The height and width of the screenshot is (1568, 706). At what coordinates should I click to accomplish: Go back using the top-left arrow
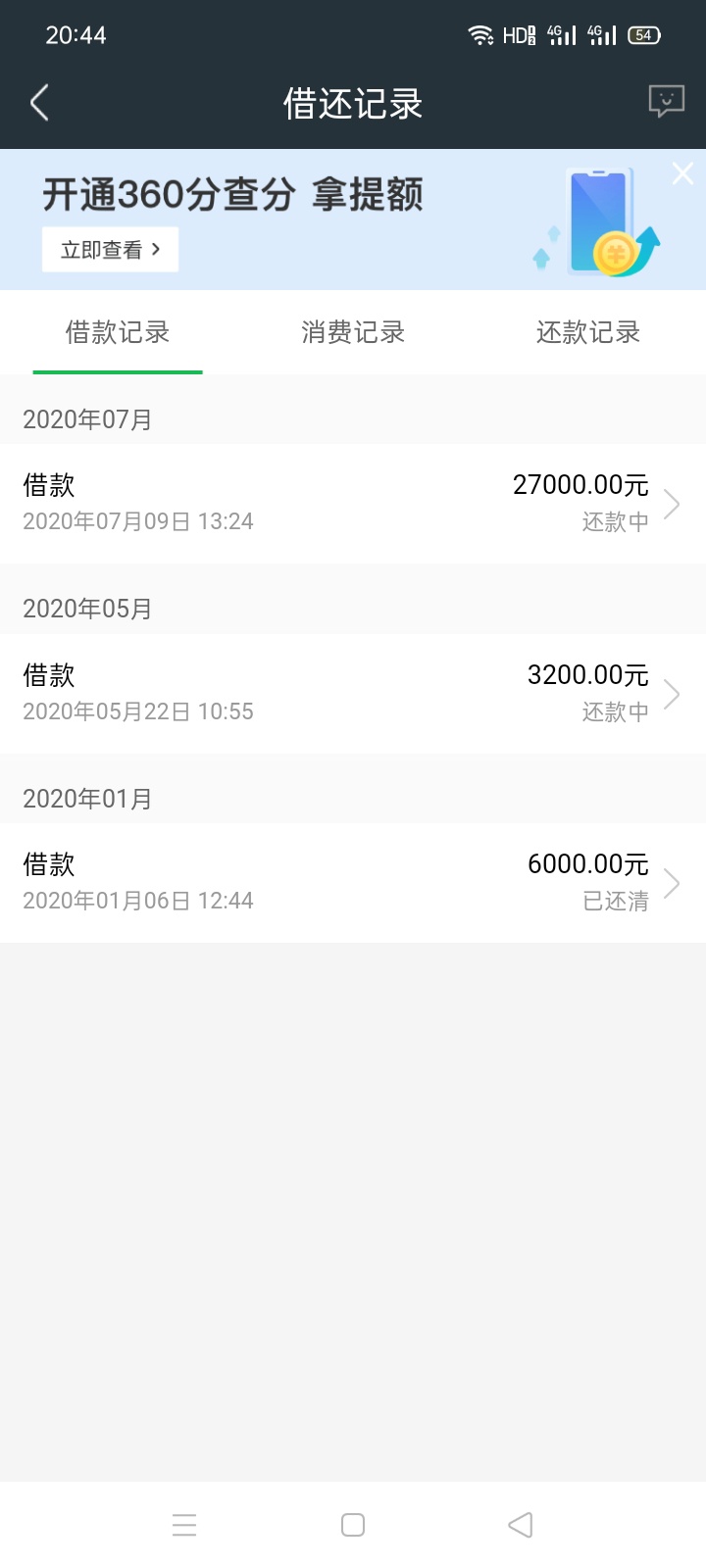pos(39,103)
